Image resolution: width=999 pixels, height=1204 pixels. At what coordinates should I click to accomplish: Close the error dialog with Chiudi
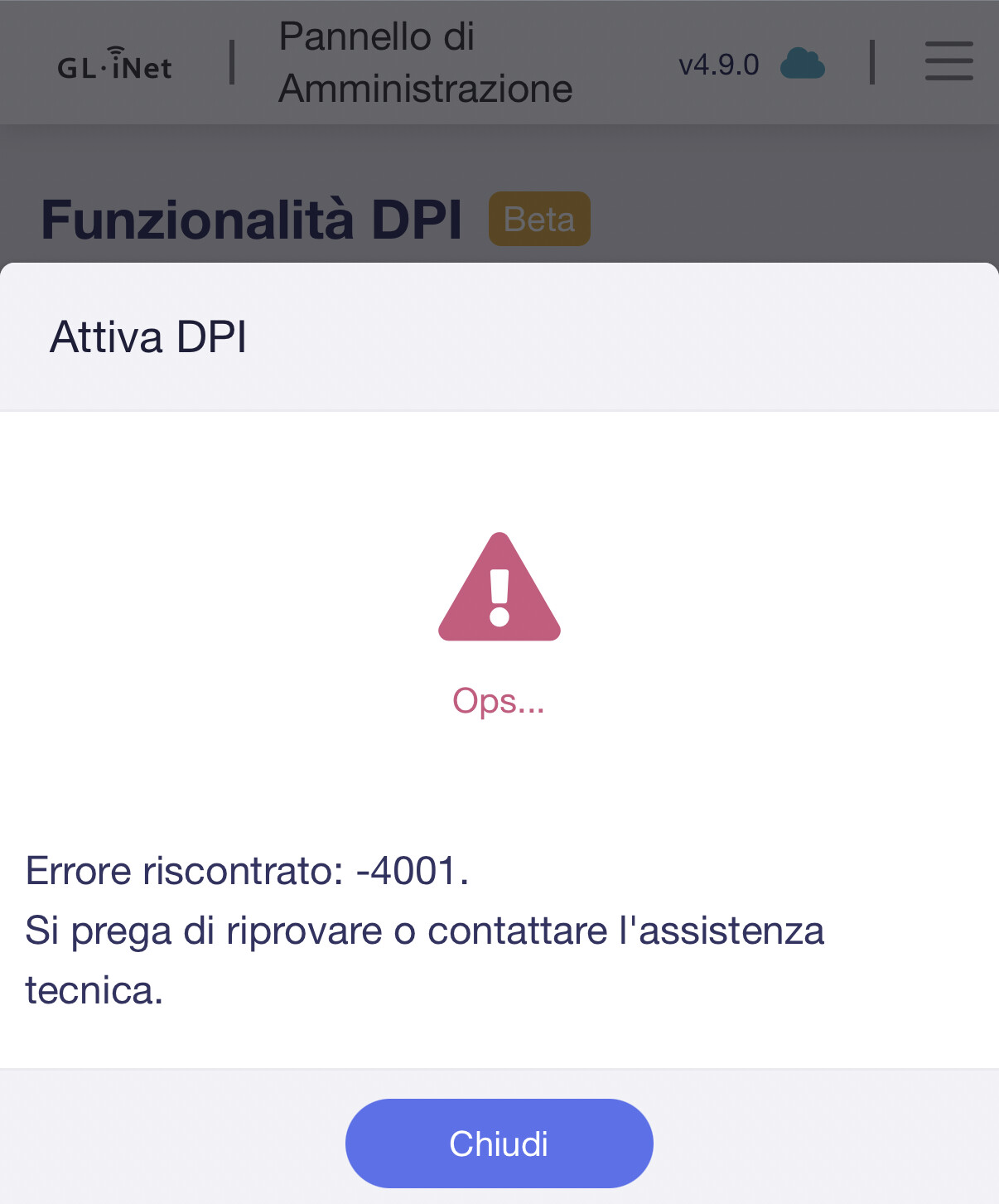tap(499, 1143)
